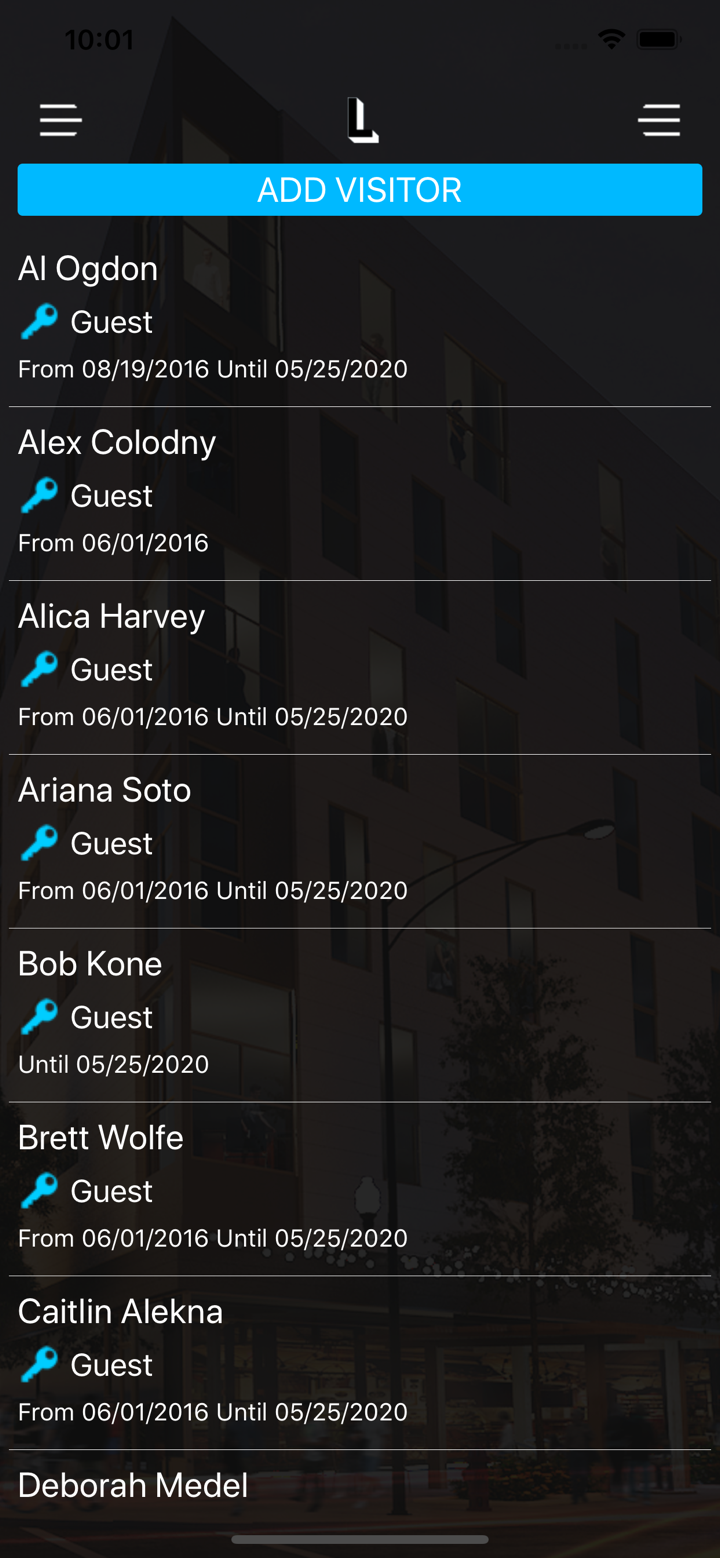Viewport: 720px width, 1558px height.
Task: Tap Caitlin Alekna's date range text
Action: [x=213, y=1411]
